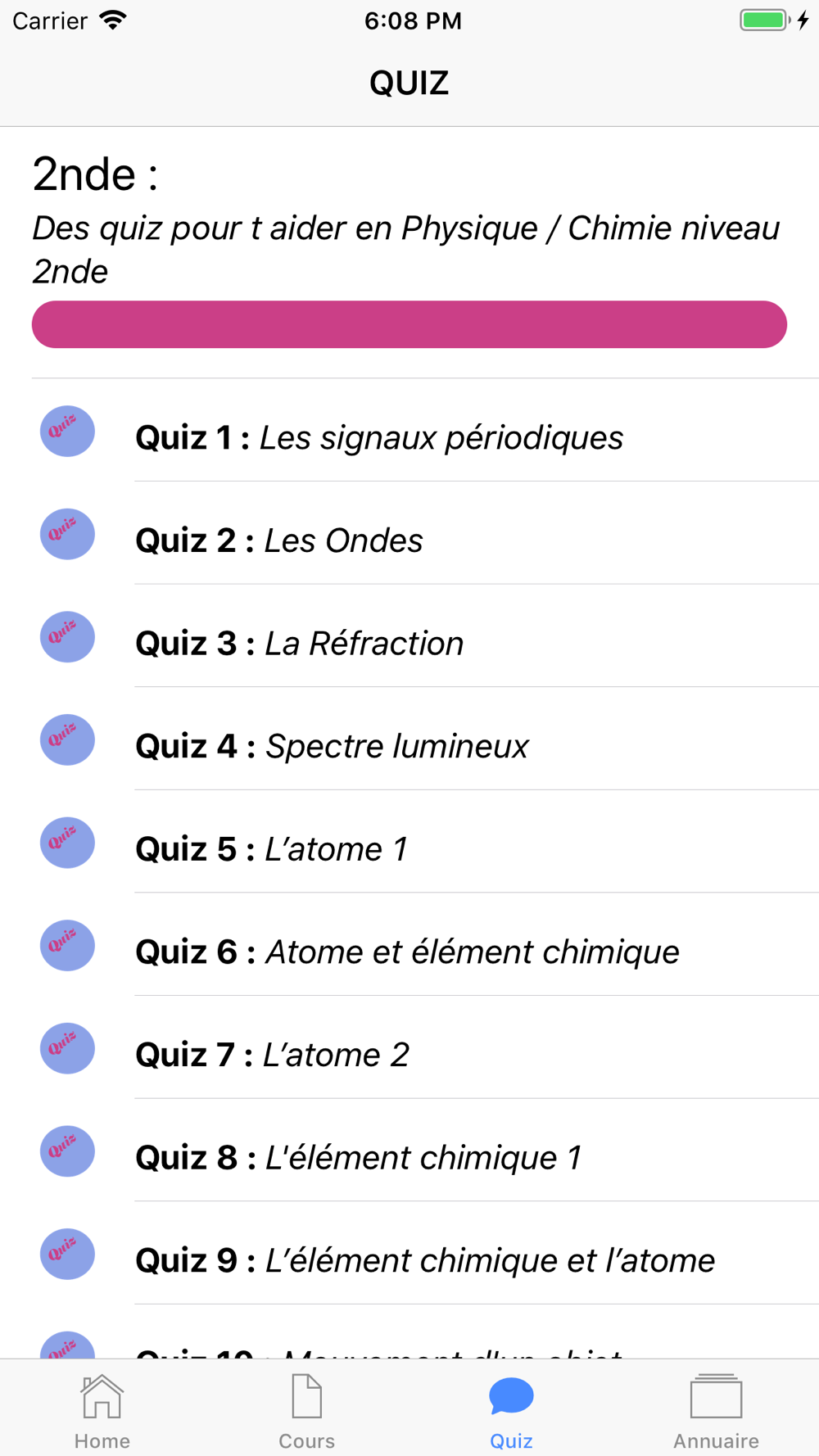This screenshot has width=819, height=1456.
Task: Open Quiz 9 L'élément chimique et l'atome
Action: tap(409, 1254)
